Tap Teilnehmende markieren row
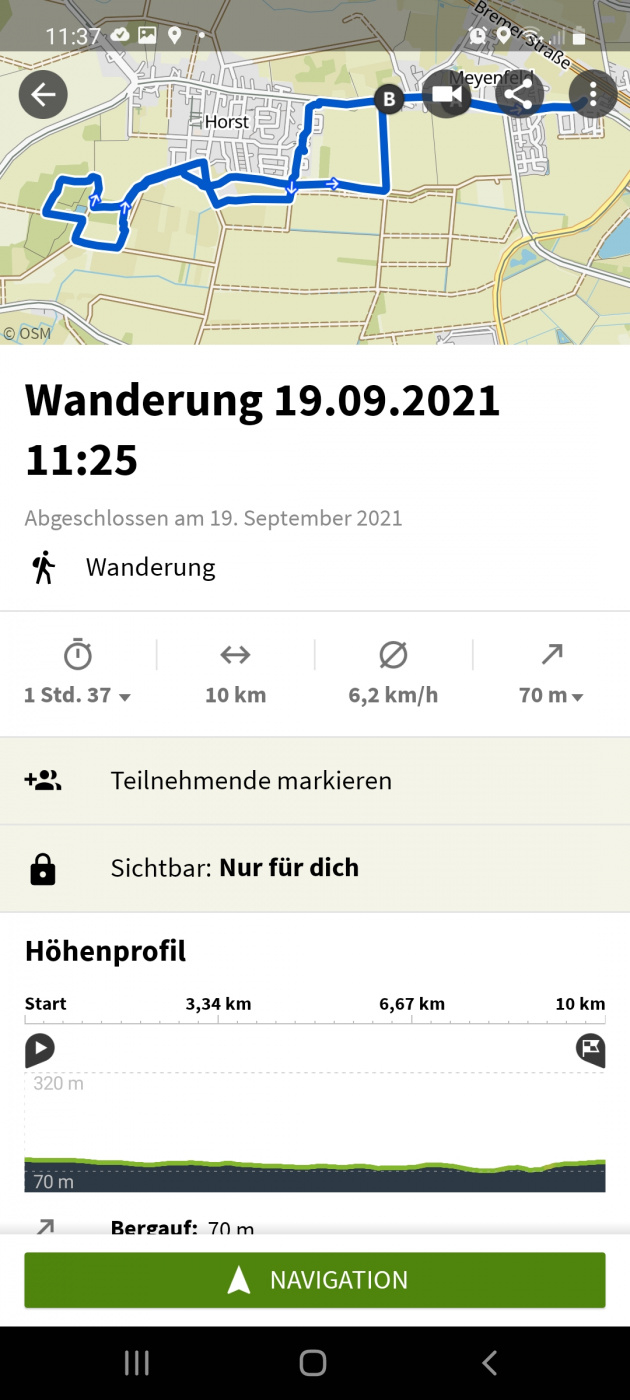The height and width of the screenshot is (1400, 630). point(315,781)
